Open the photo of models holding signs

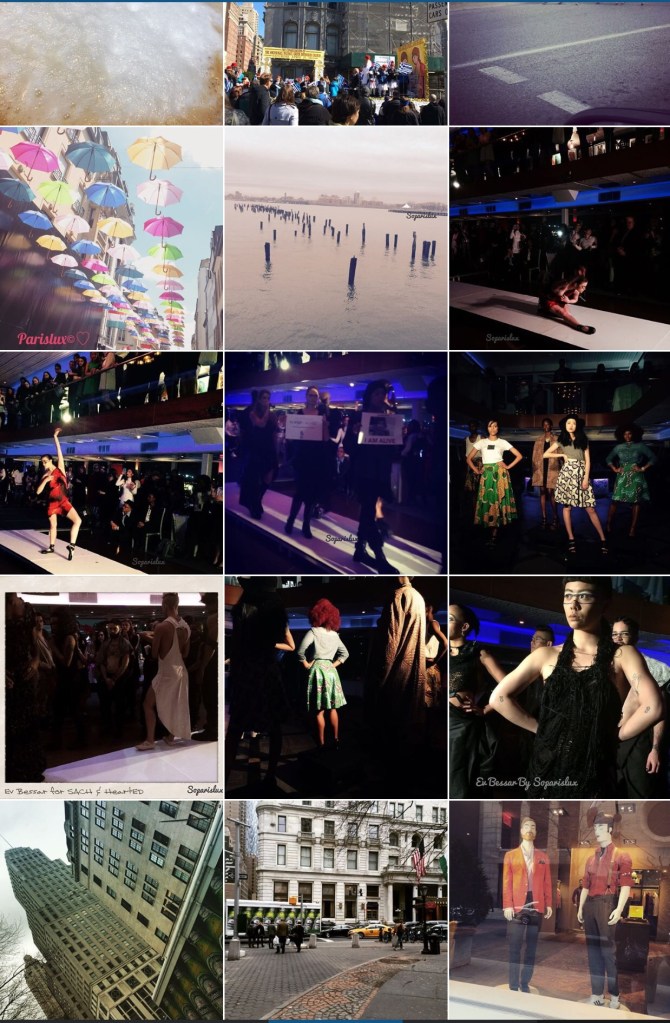[335, 462]
